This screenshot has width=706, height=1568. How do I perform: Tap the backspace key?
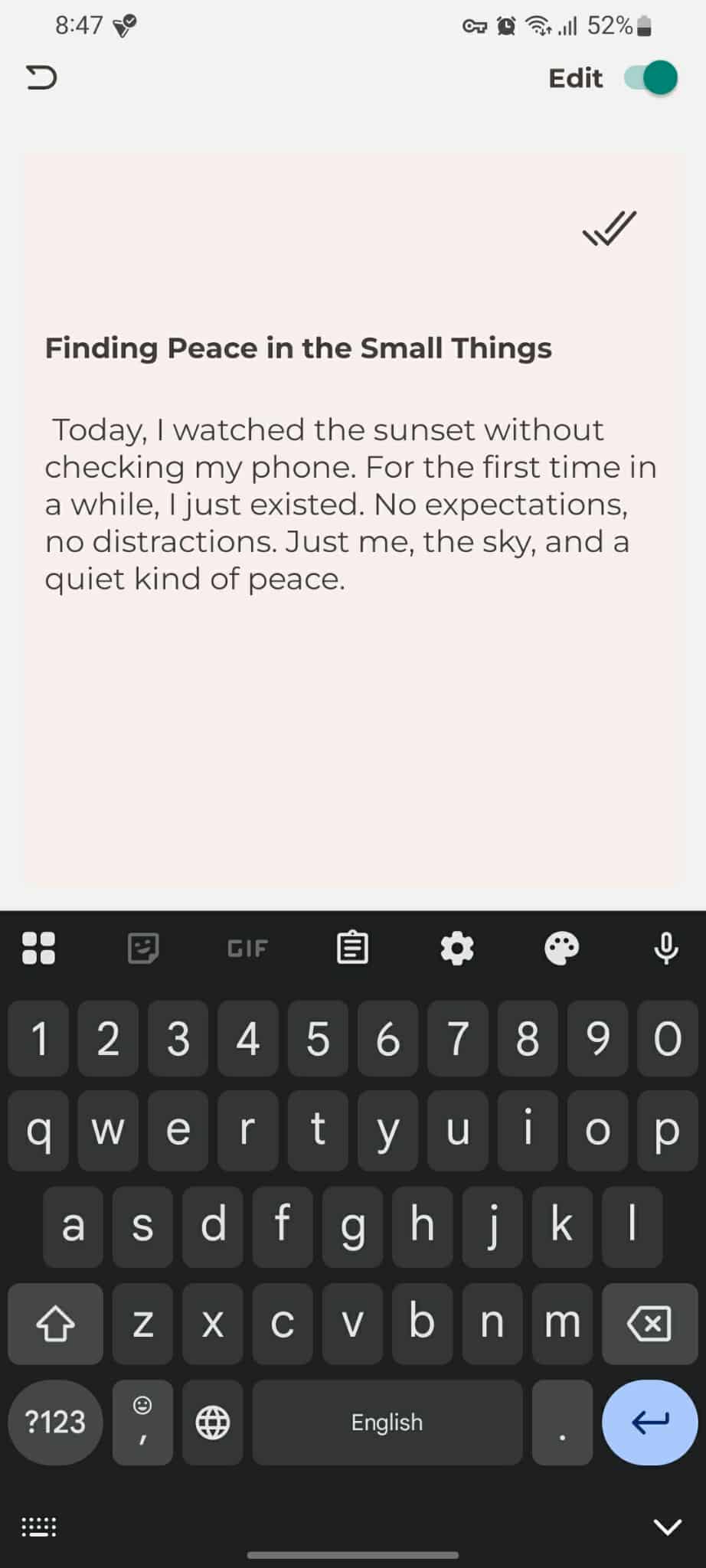click(649, 1323)
